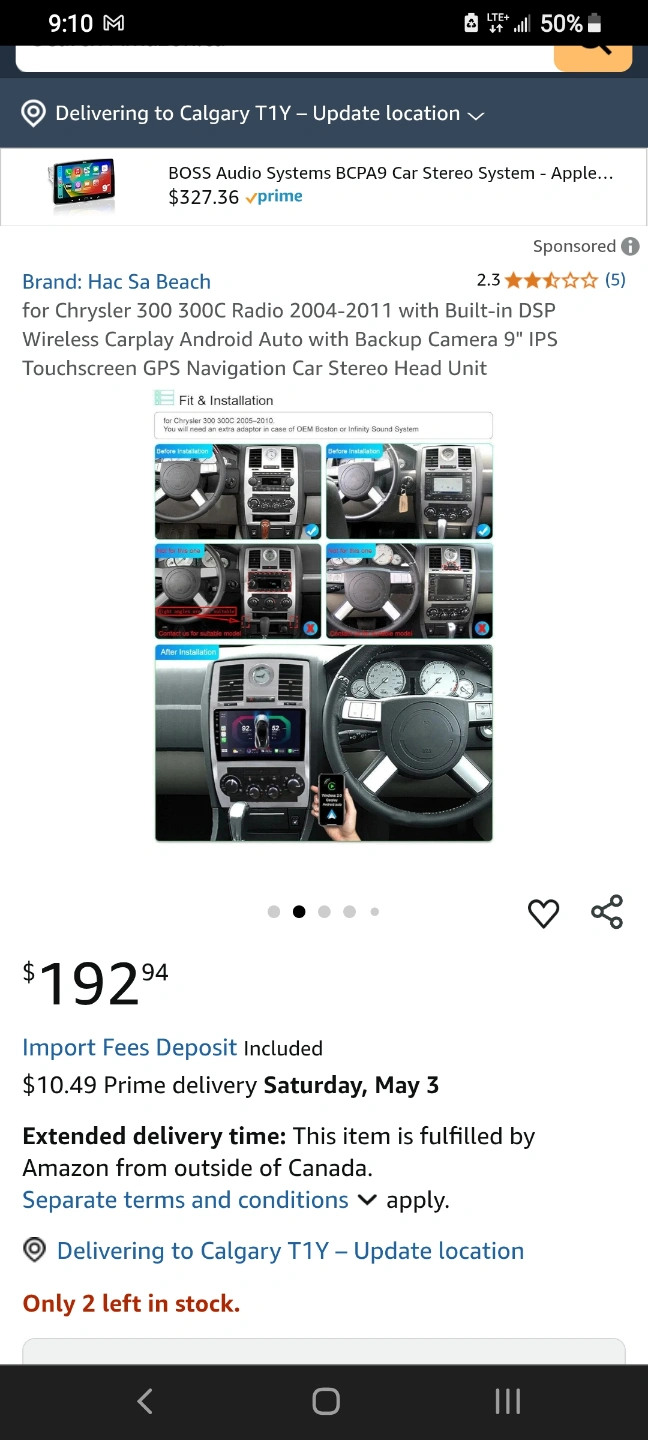This screenshot has height=1440, width=648.
Task: Share this product listing
Action: pyautogui.click(x=607, y=912)
